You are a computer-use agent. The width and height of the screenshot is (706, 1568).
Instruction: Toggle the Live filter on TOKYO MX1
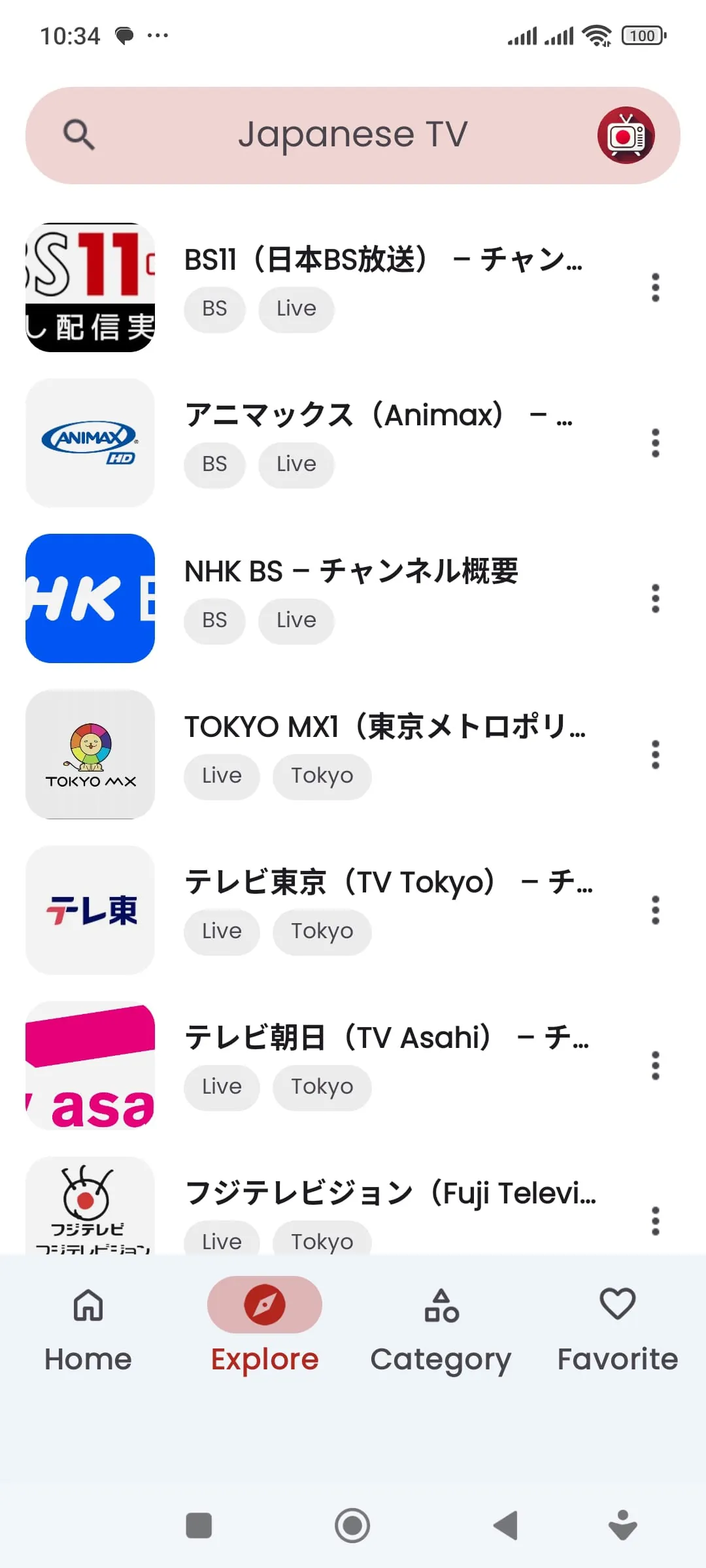point(221,776)
